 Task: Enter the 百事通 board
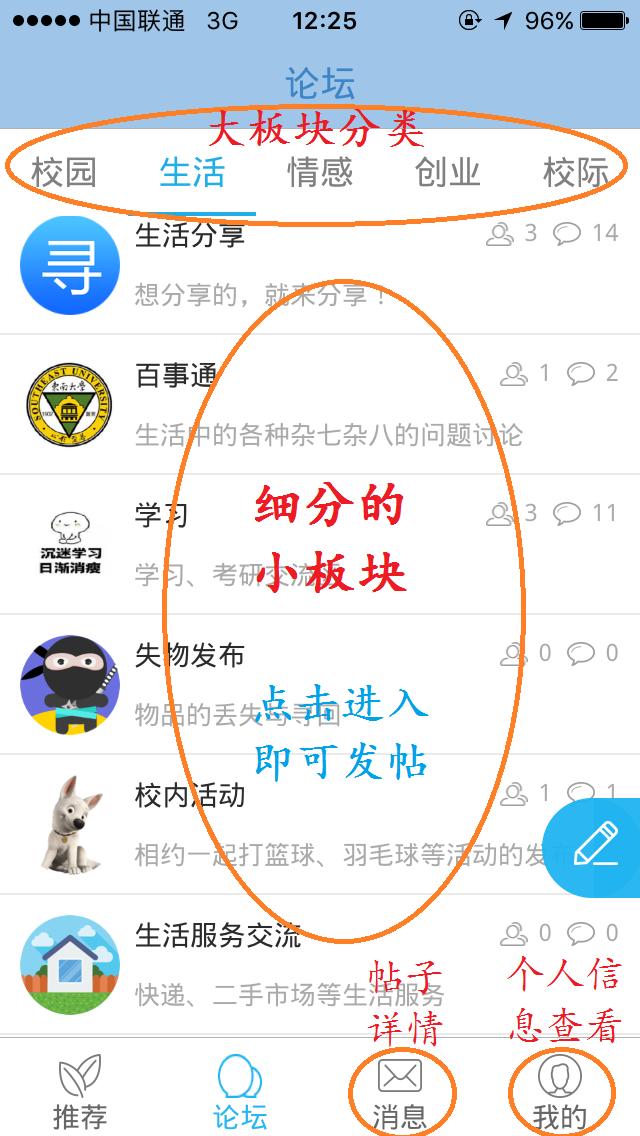pos(320,404)
